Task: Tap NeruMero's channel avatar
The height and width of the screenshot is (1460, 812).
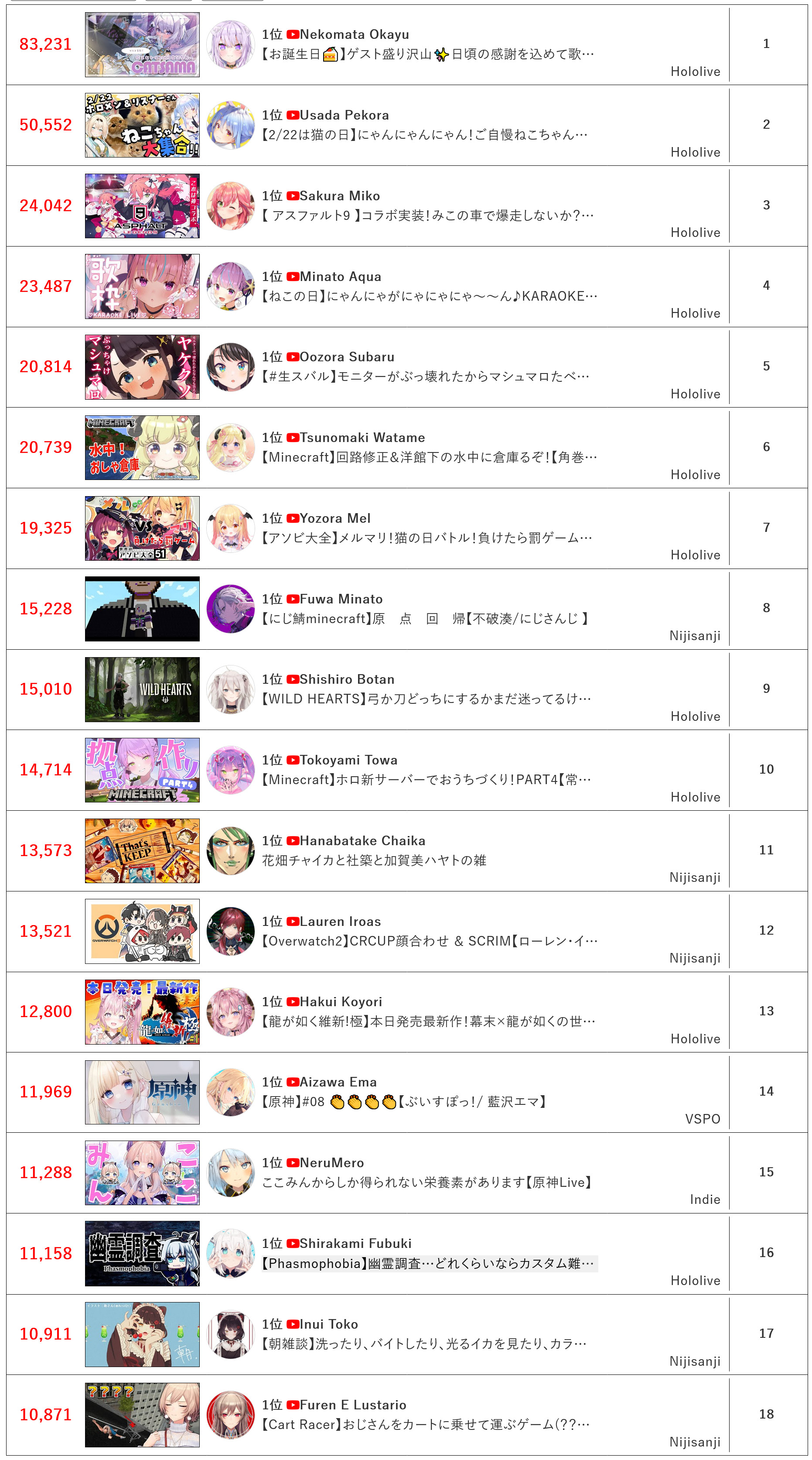Action: 230,1172
